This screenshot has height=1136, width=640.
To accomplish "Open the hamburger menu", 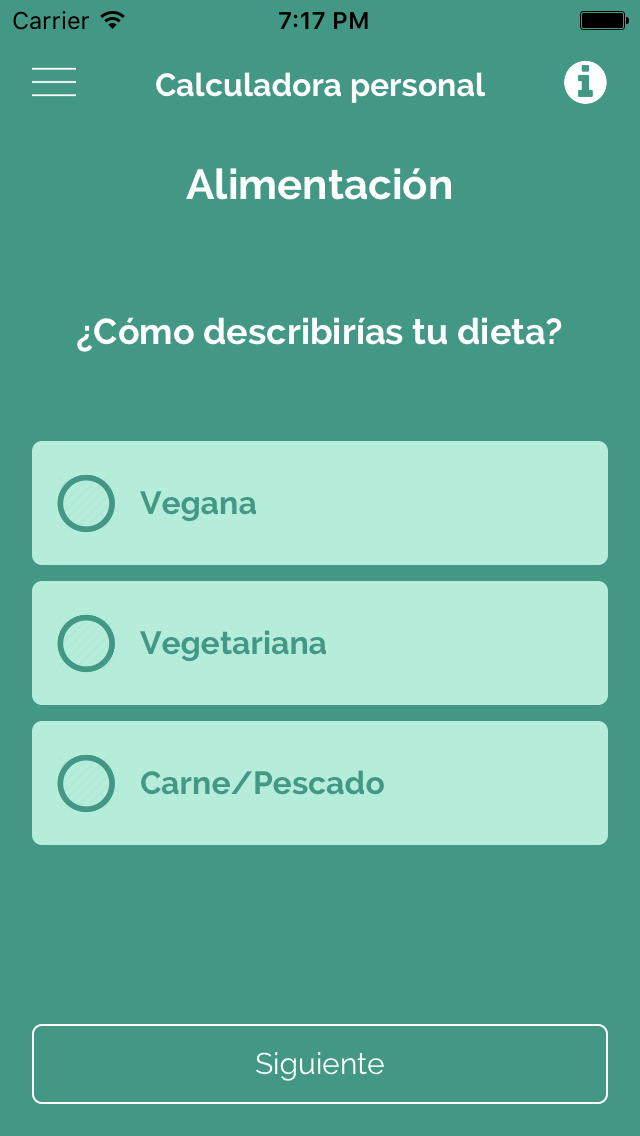I will [54, 82].
